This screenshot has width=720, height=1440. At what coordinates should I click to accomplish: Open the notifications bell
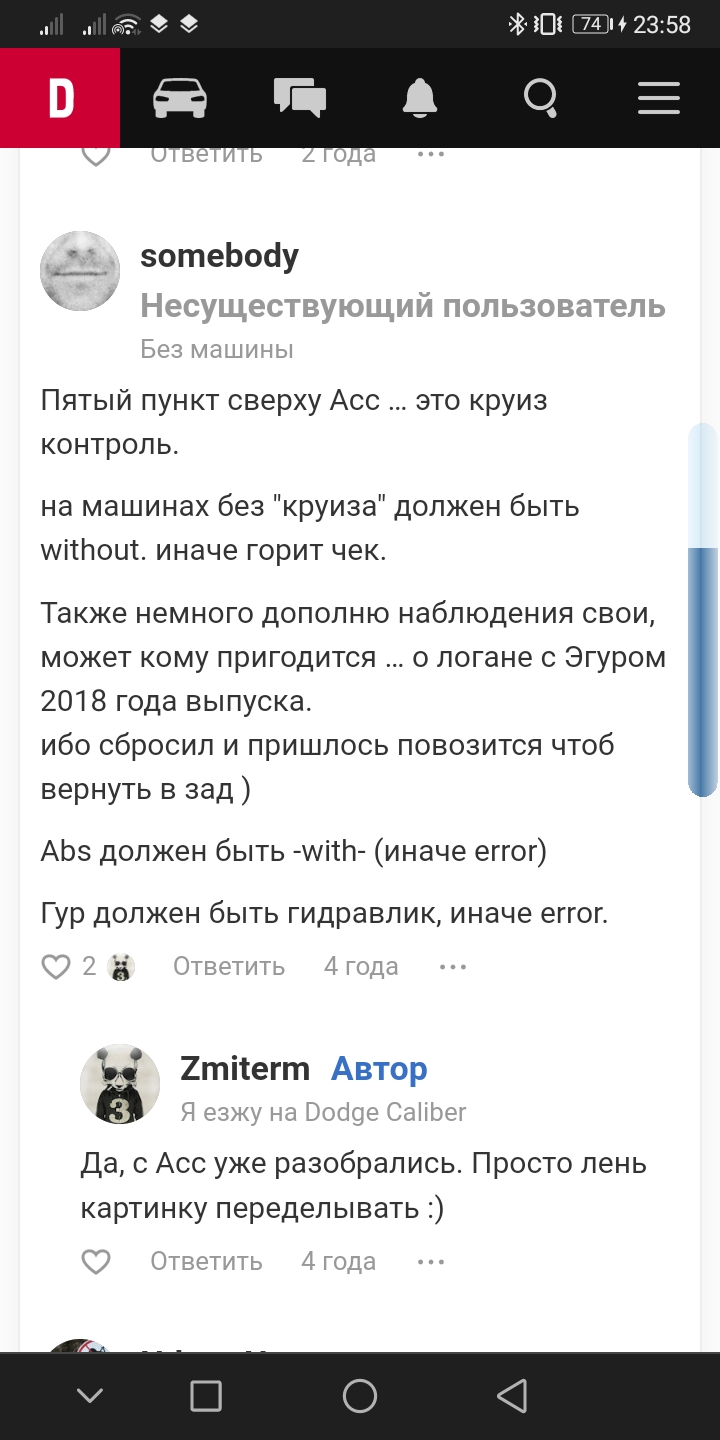pyautogui.click(x=420, y=98)
